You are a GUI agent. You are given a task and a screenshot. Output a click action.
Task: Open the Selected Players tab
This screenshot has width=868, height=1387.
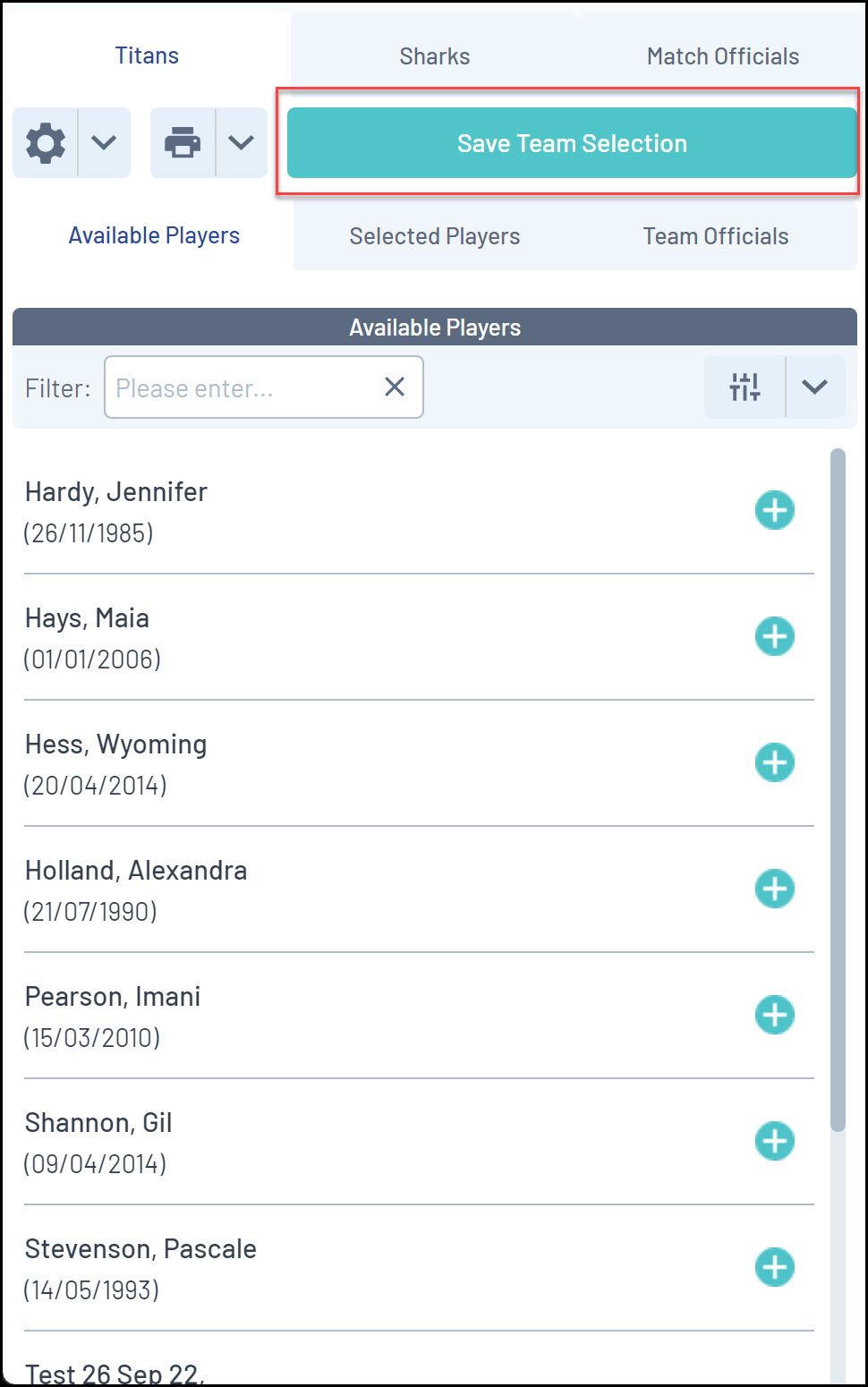(x=434, y=236)
